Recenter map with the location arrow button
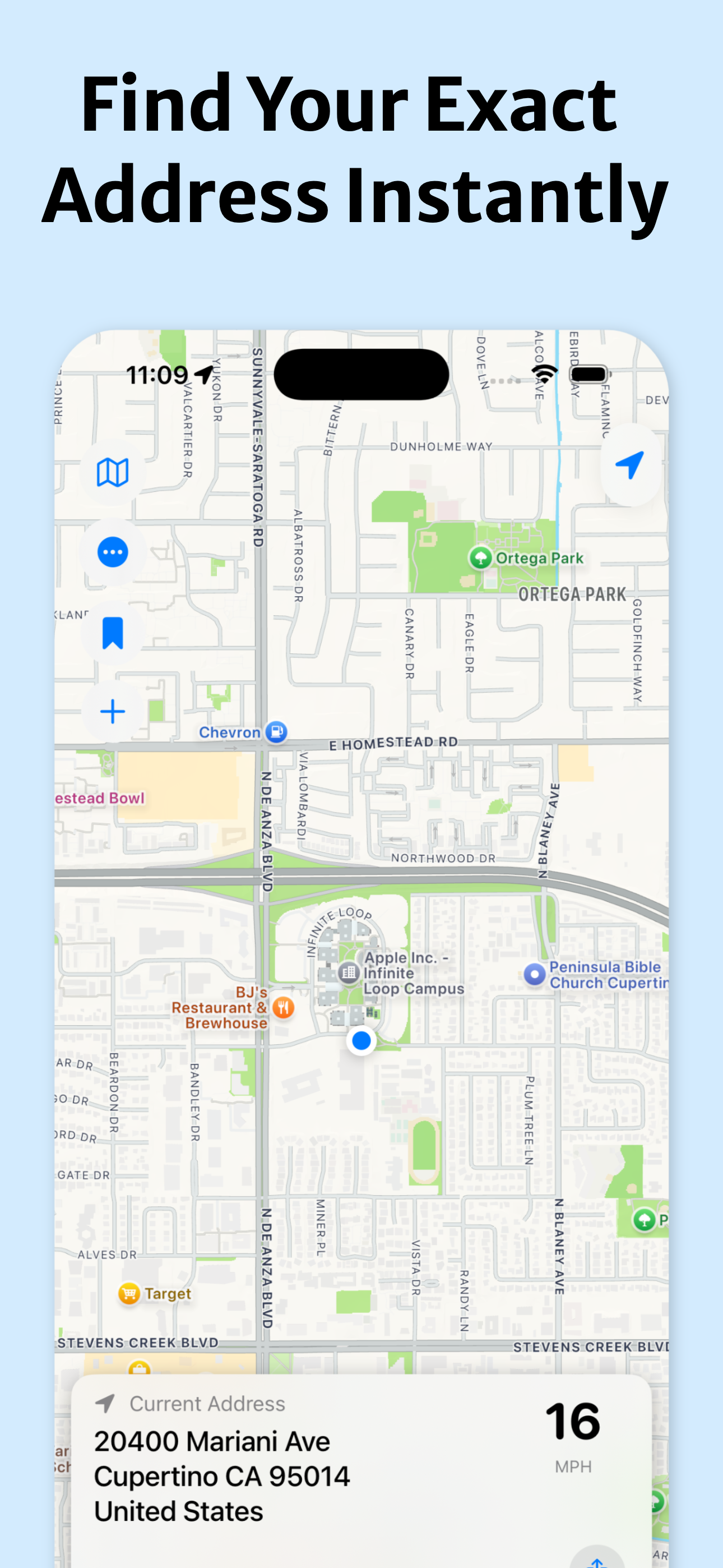The image size is (723, 1568). tap(631, 464)
